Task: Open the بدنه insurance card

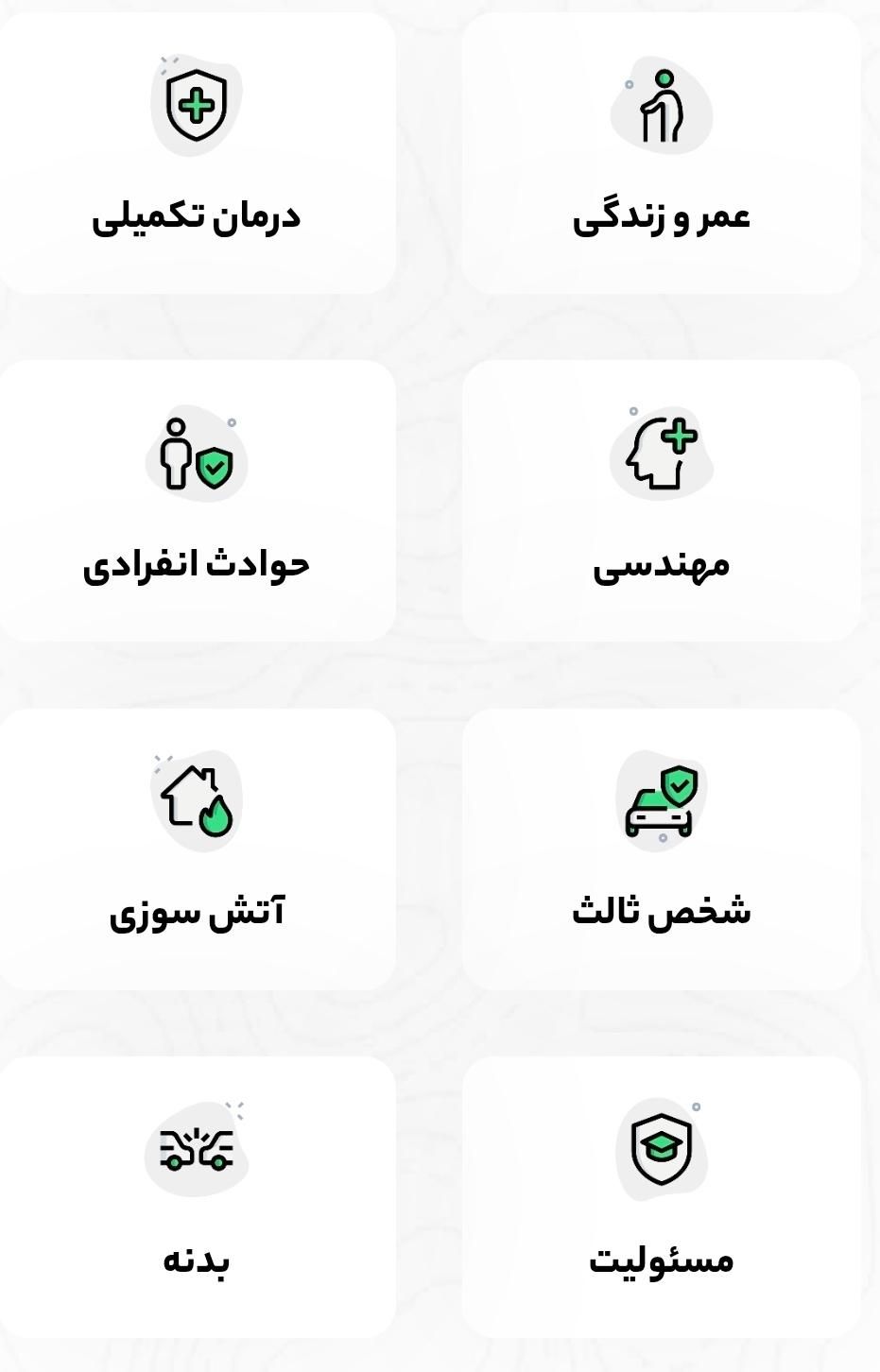Action: pos(197,1196)
